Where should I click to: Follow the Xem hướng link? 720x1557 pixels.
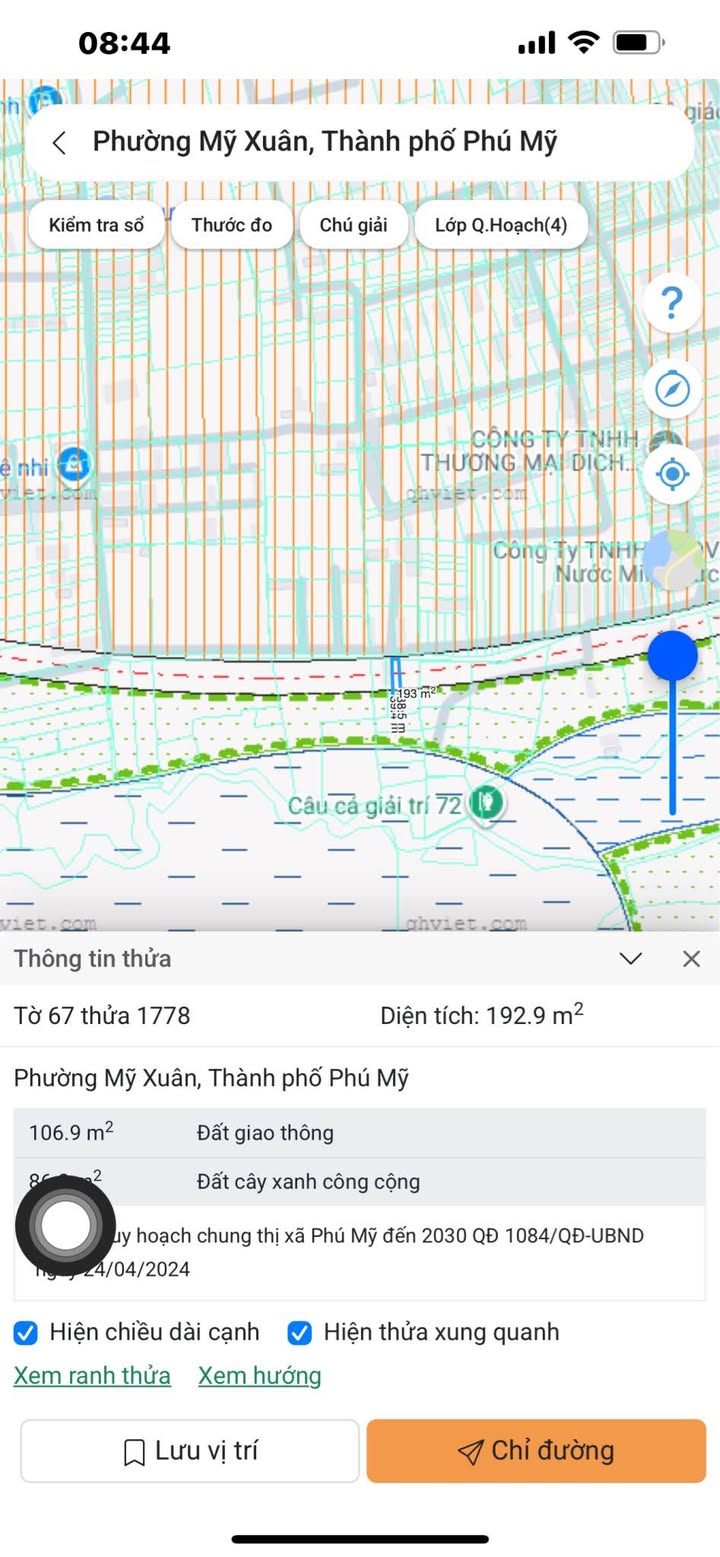pyautogui.click(x=259, y=1376)
